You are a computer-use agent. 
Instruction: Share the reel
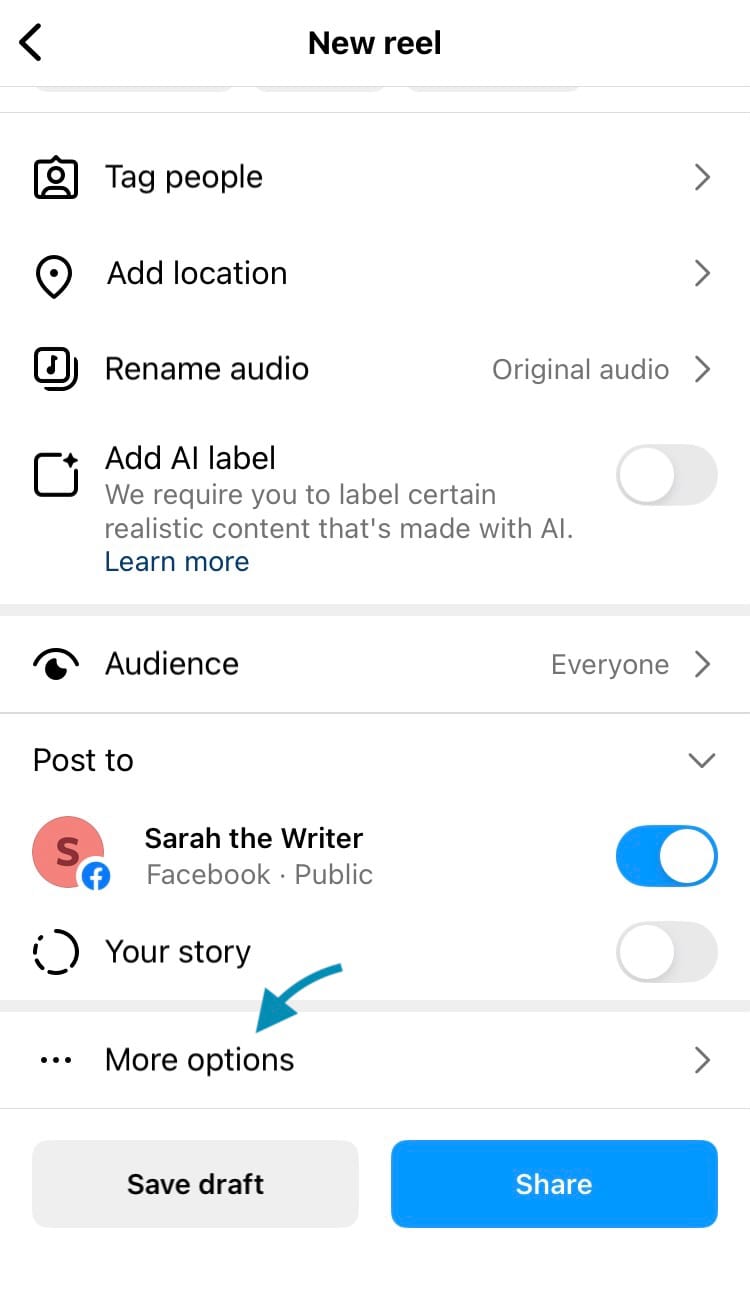click(554, 1184)
